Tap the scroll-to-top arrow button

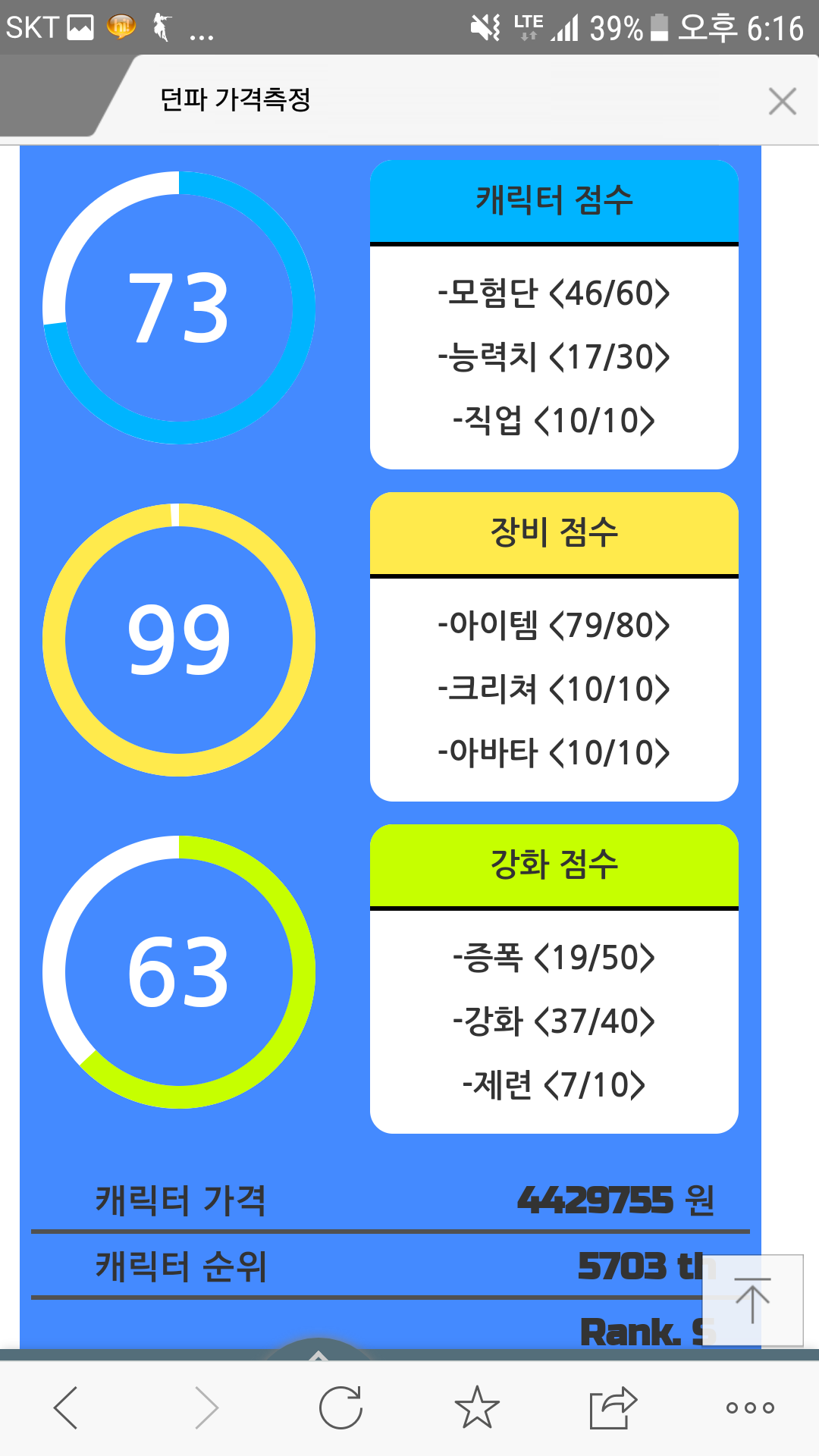752,1300
